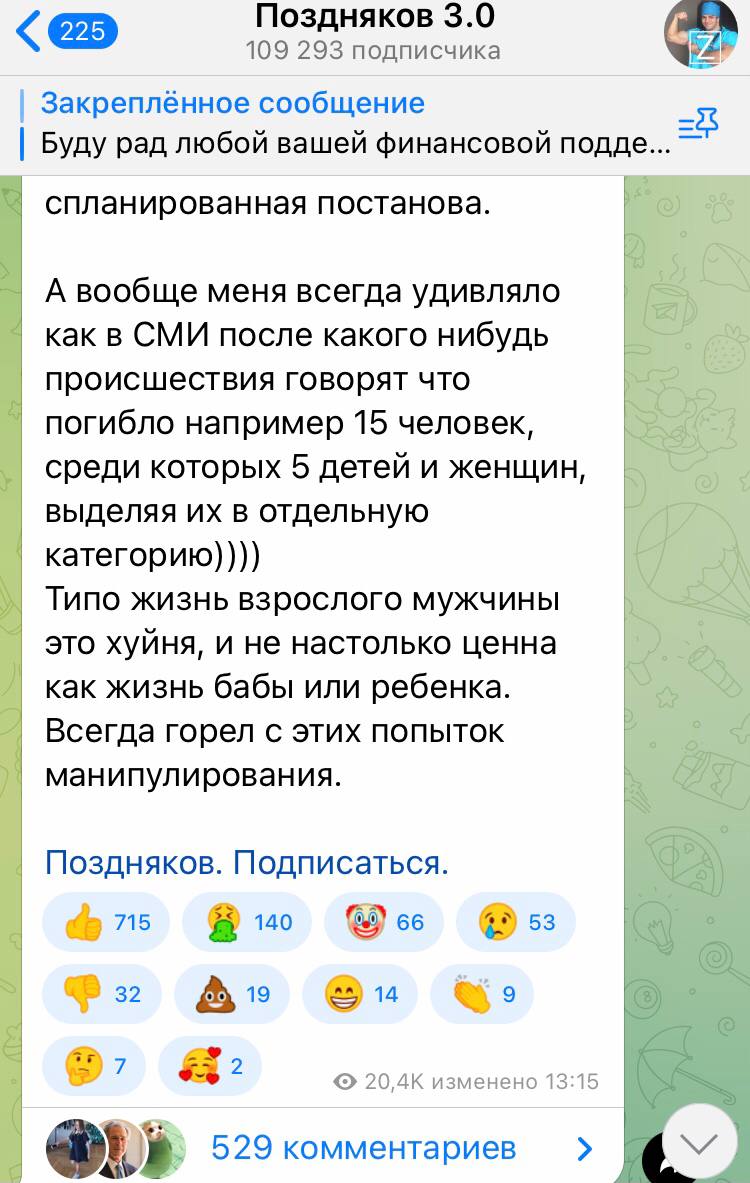Go back to the chat list
Image resolution: width=750 pixels, height=1183 pixels.
point(60,32)
